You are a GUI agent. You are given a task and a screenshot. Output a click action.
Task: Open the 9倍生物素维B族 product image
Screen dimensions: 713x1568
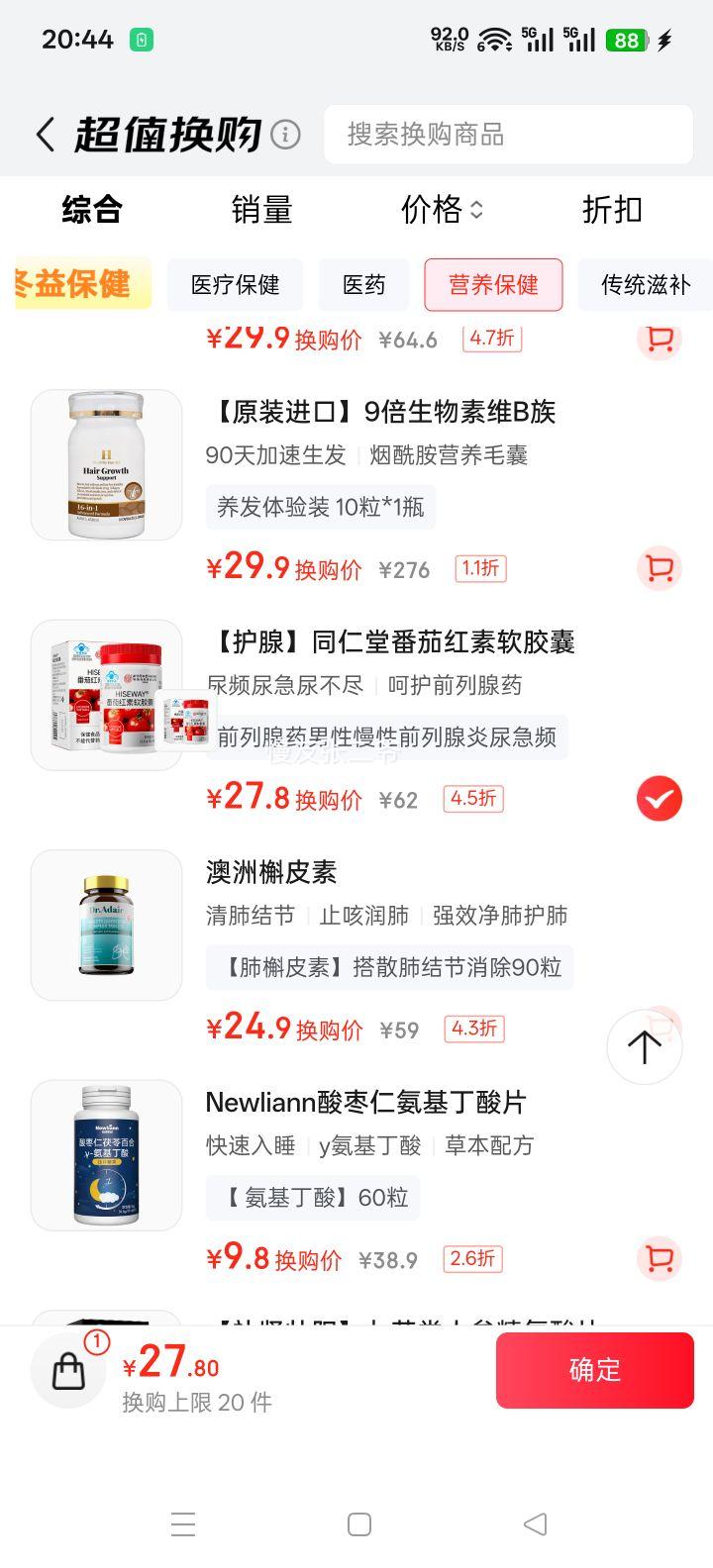[106, 464]
